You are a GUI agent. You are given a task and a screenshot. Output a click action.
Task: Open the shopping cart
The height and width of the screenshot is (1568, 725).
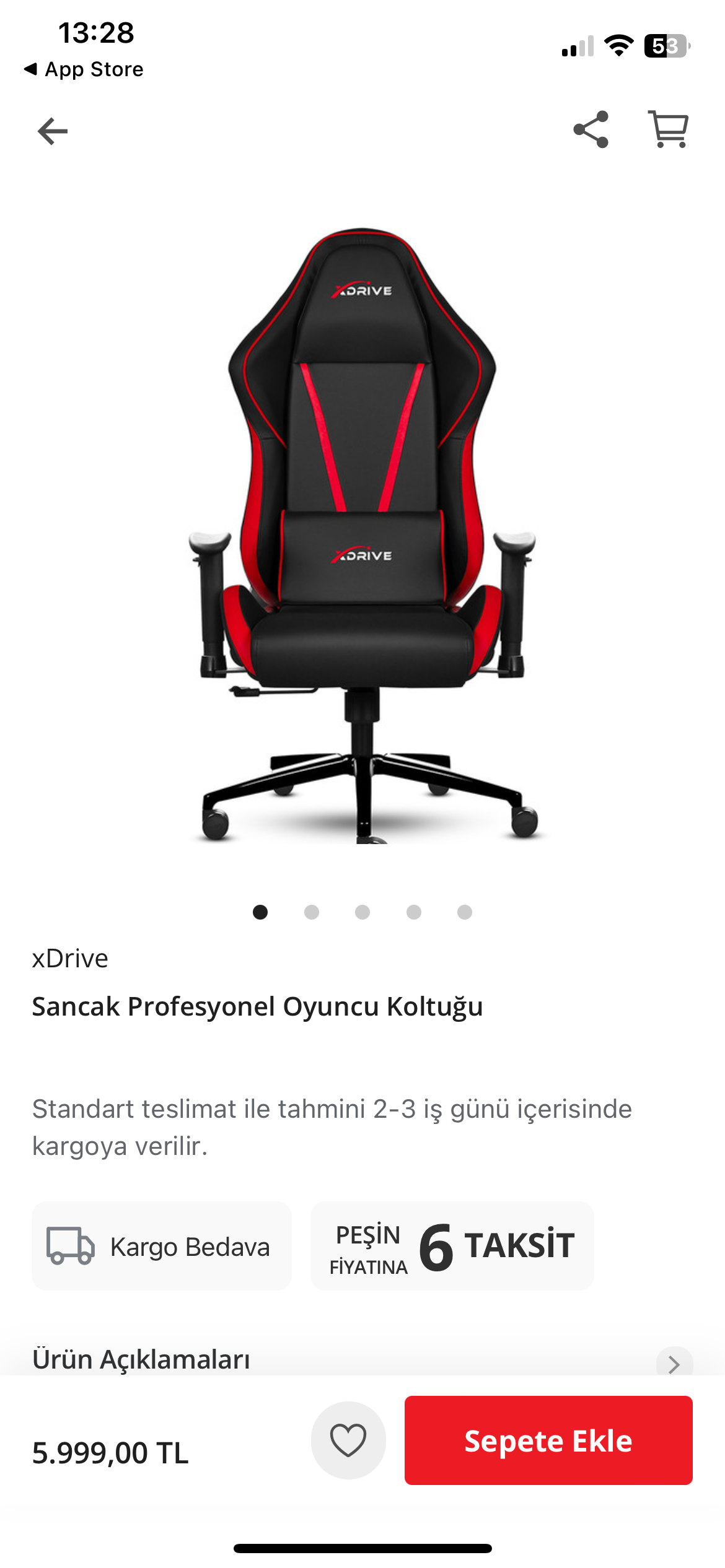click(x=667, y=129)
